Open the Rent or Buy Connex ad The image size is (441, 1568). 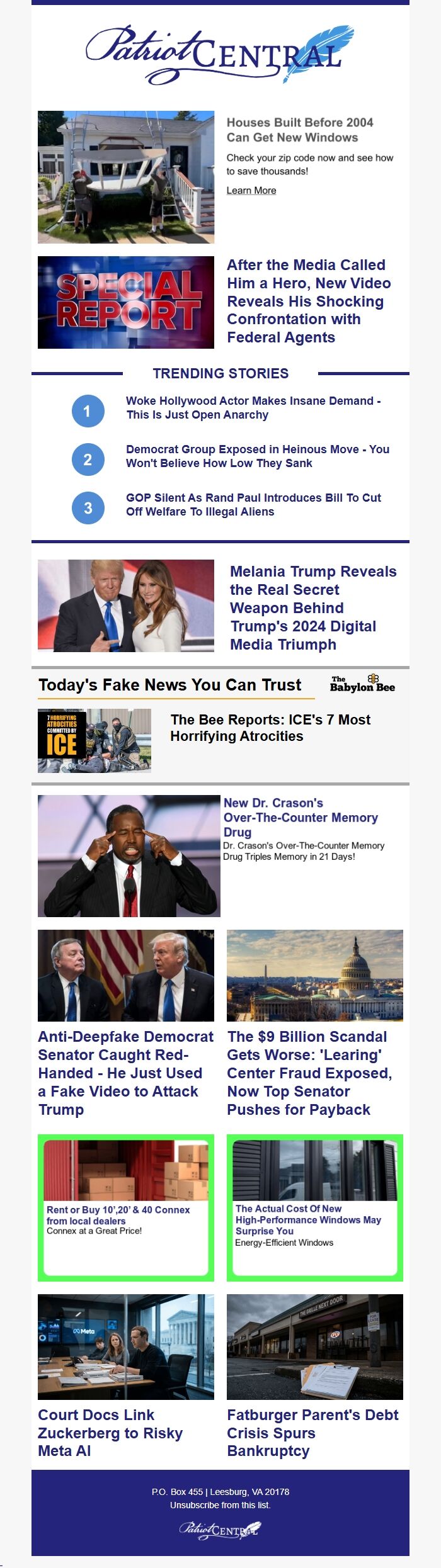(118, 1215)
